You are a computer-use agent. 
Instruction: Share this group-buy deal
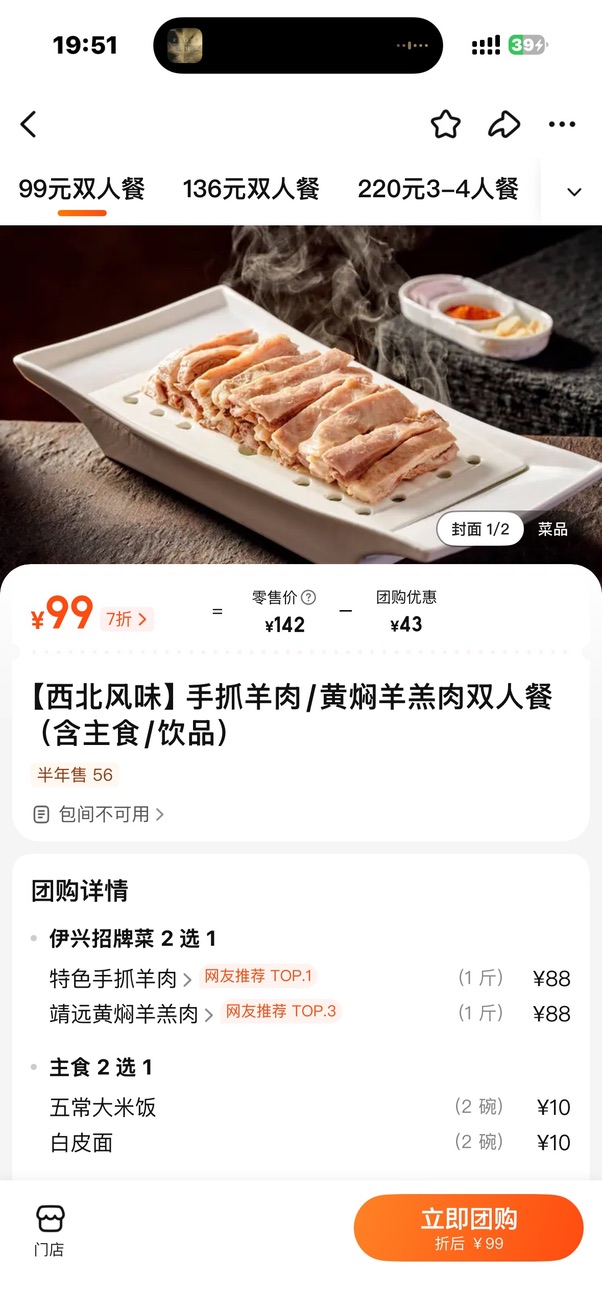tap(504, 125)
